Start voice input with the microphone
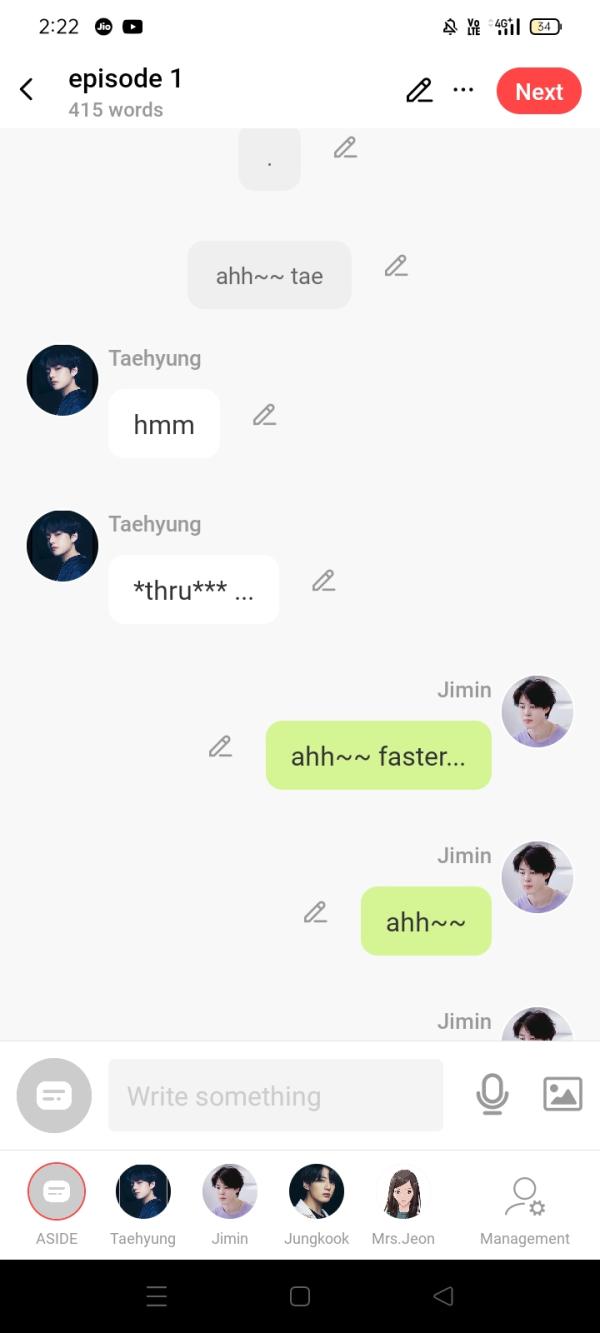The height and width of the screenshot is (1333, 600). point(492,1095)
